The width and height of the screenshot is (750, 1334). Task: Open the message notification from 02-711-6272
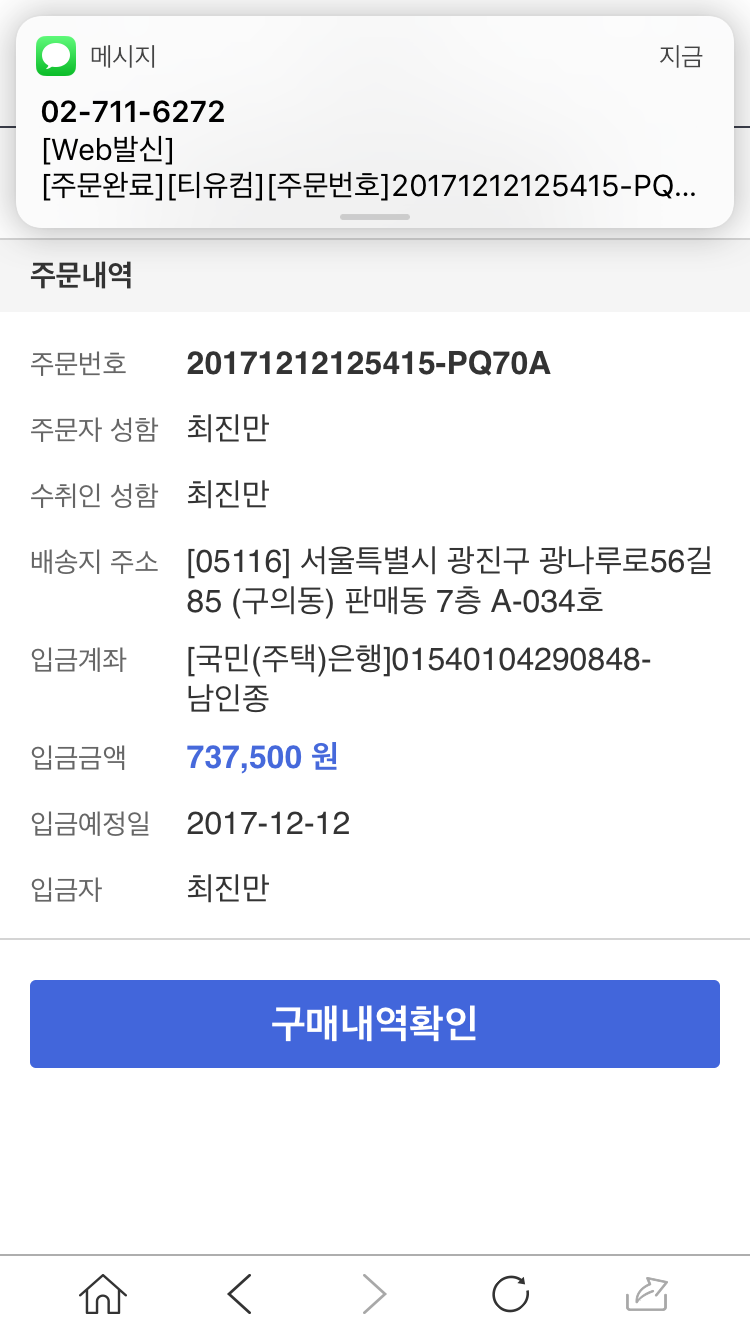click(x=375, y=122)
